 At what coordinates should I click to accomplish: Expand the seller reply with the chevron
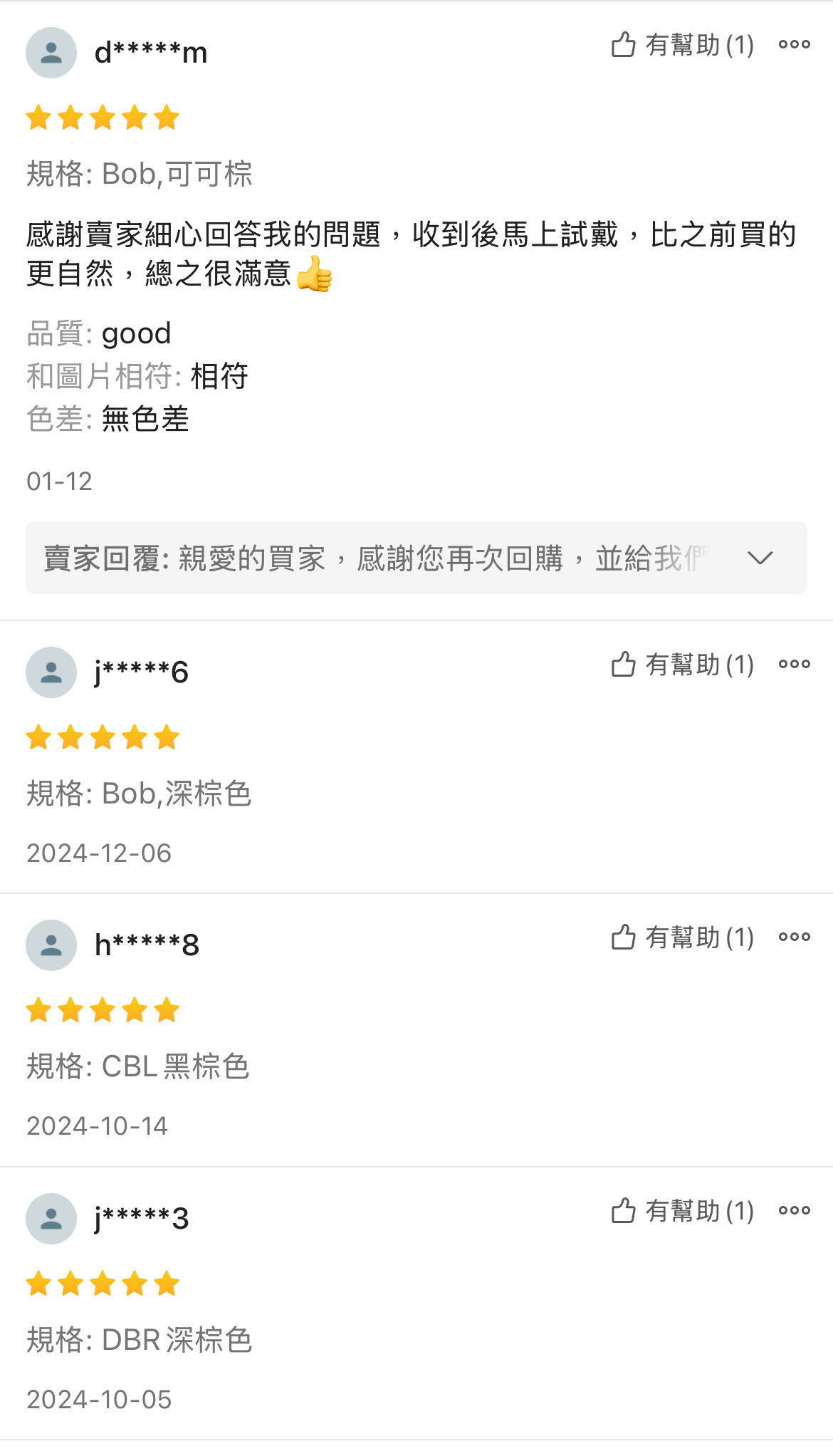coord(760,561)
